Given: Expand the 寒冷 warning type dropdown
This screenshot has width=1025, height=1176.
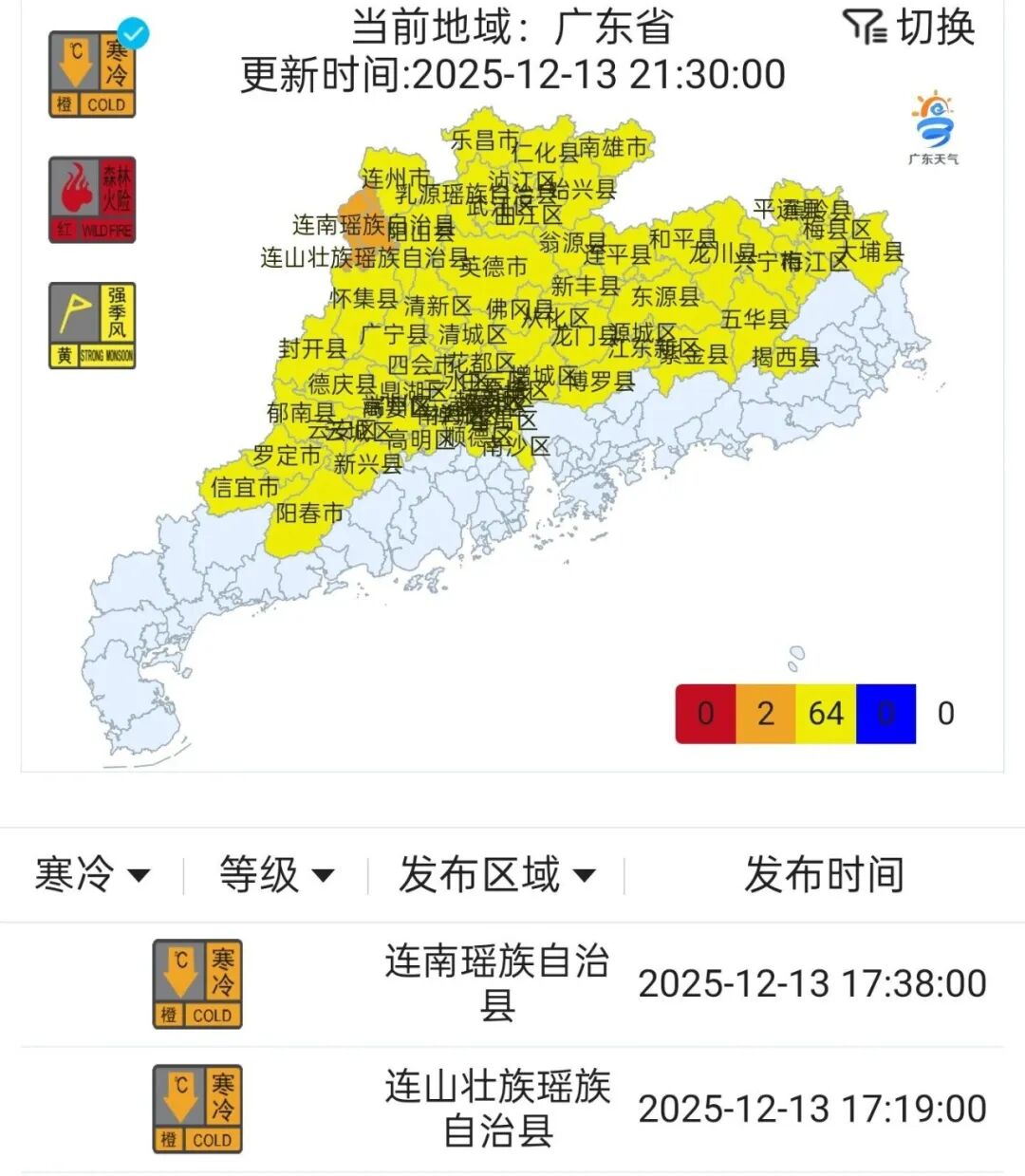Looking at the screenshot, I should tap(92, 874).
